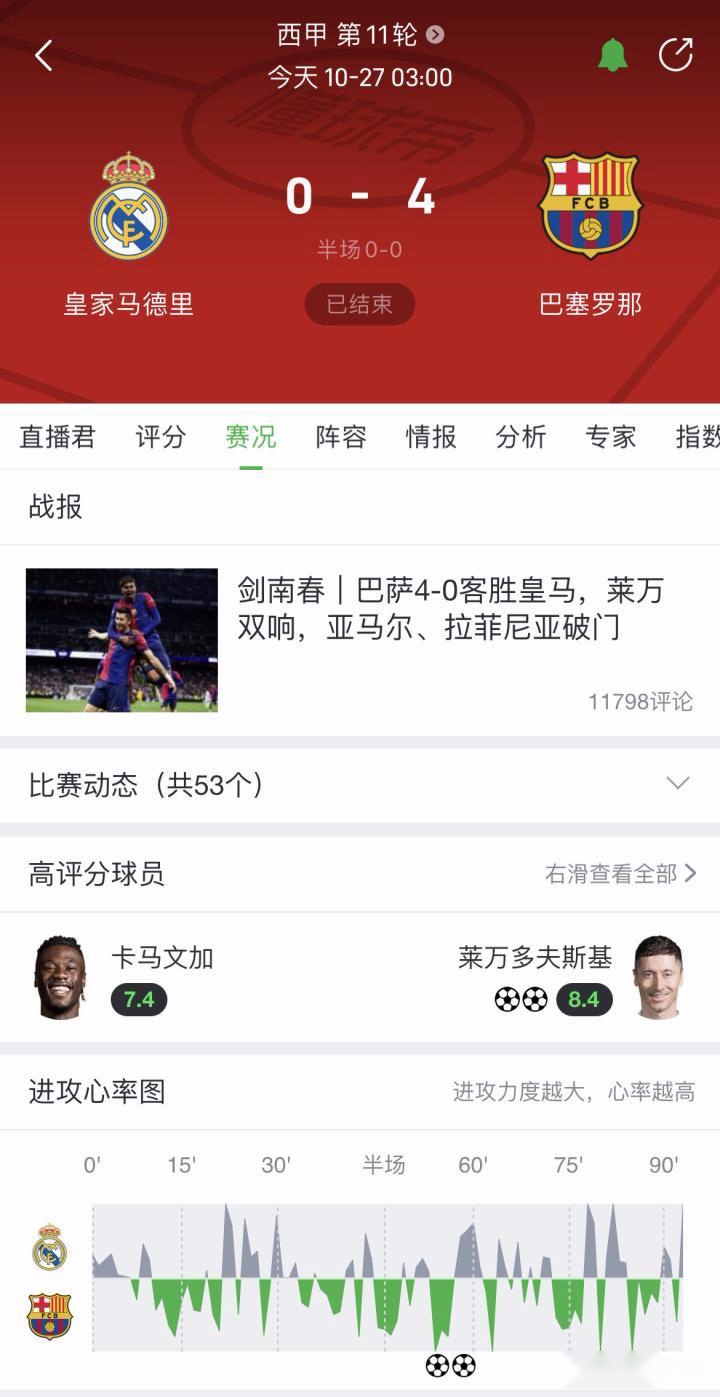This screenshot has height=1397, width=720.
Task: Switch to the 情报 tab
Action: [431, 437]
